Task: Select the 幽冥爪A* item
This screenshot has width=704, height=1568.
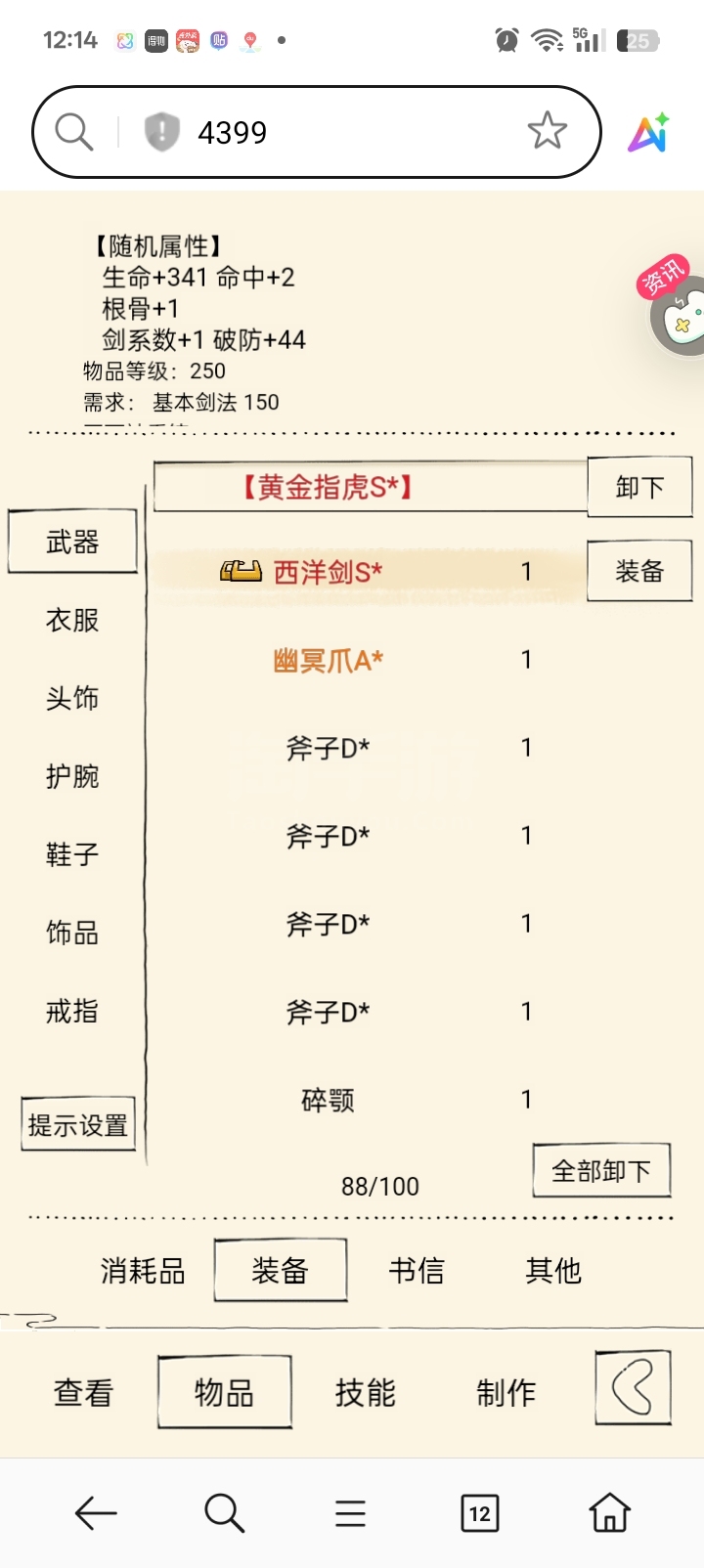Action: tap(328, 661)
